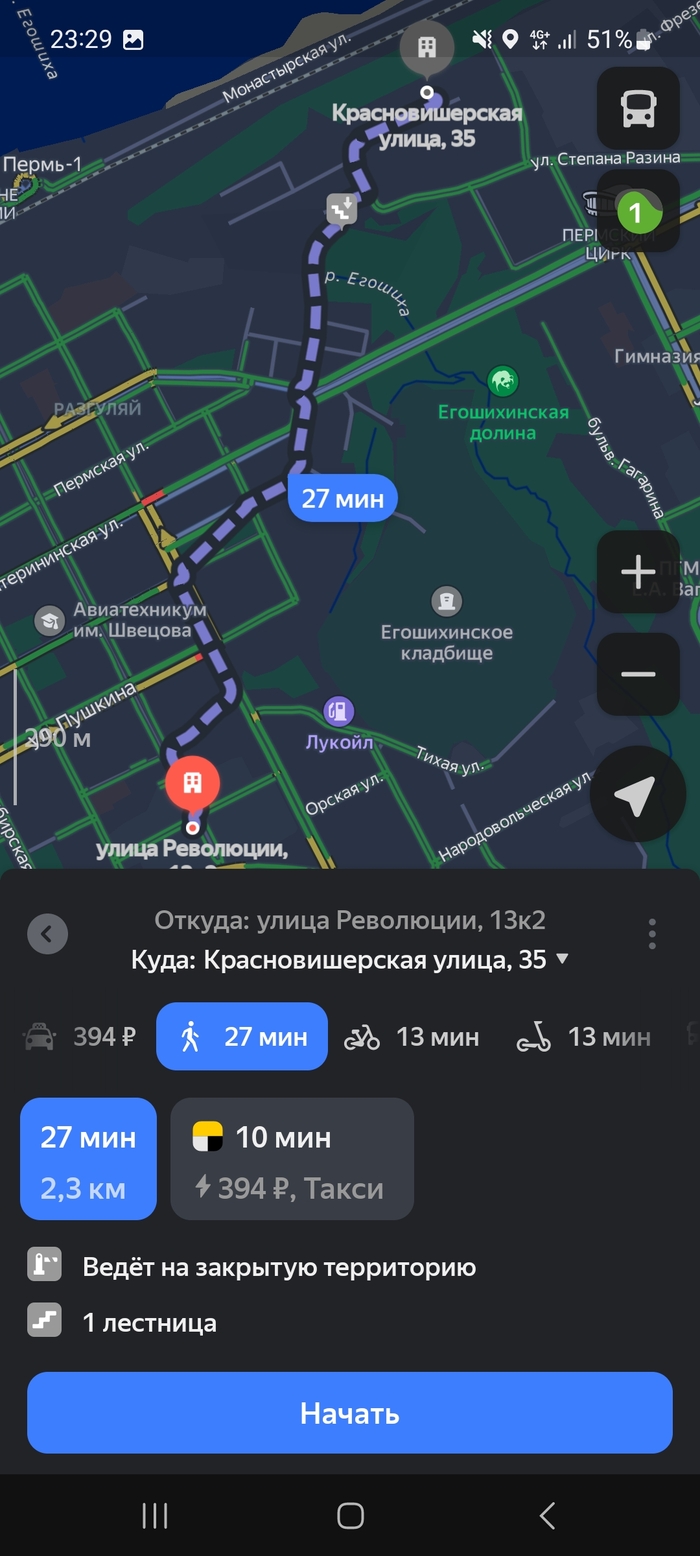
Task: Show recent apps
Action: (x=155, y=1516)
